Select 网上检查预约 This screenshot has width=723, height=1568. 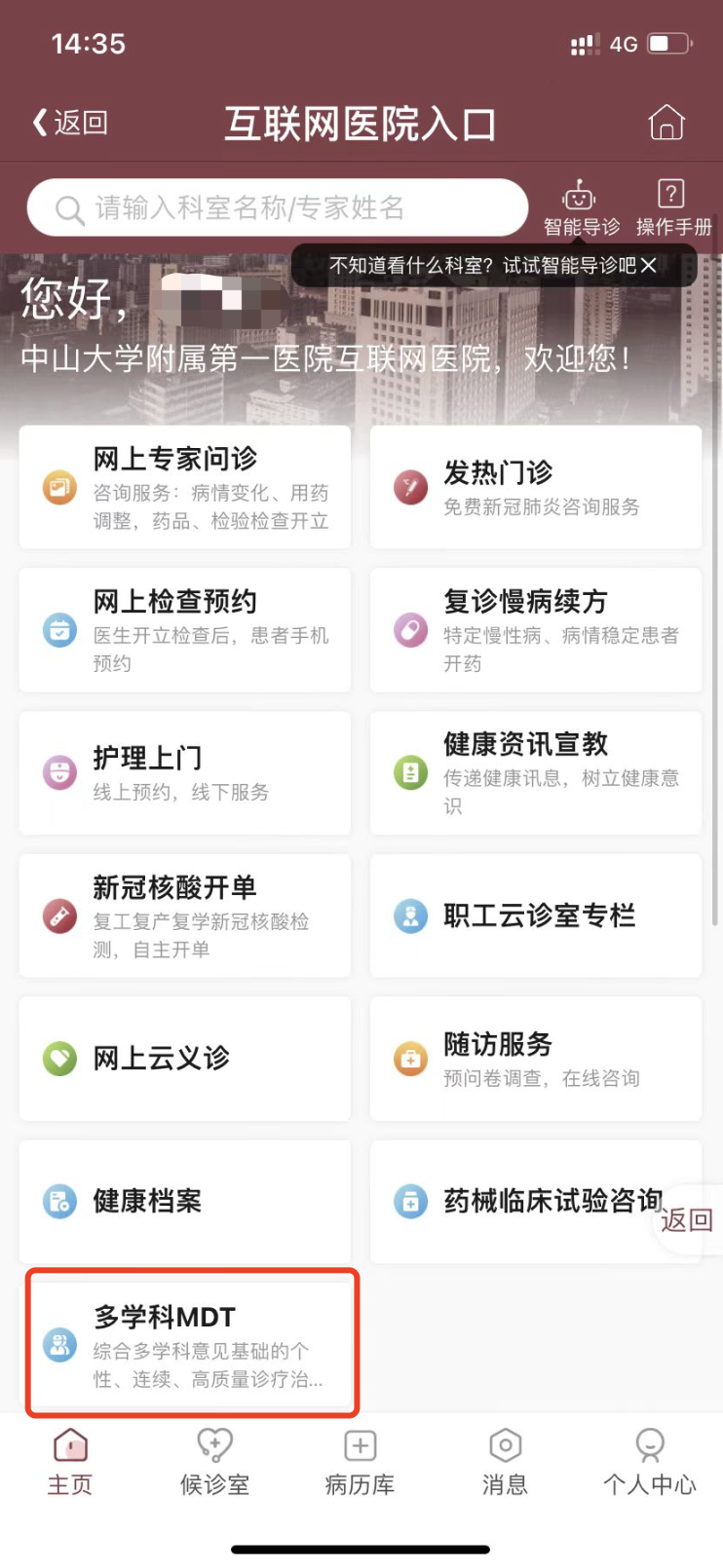[185, 630]
